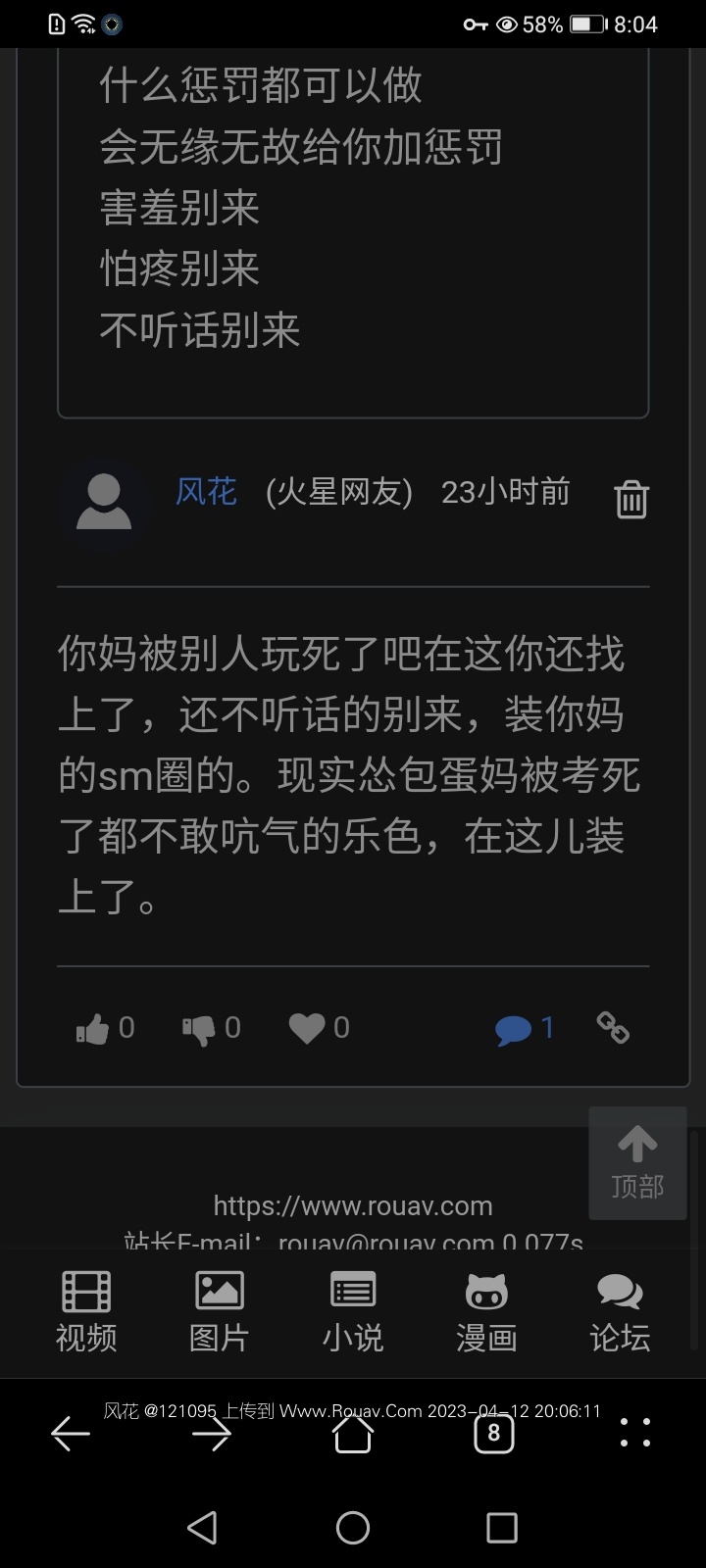Viewport: 706px width, 1568px height.
Task: Copy the comment's permalink via link icon
Action: 613,1027
